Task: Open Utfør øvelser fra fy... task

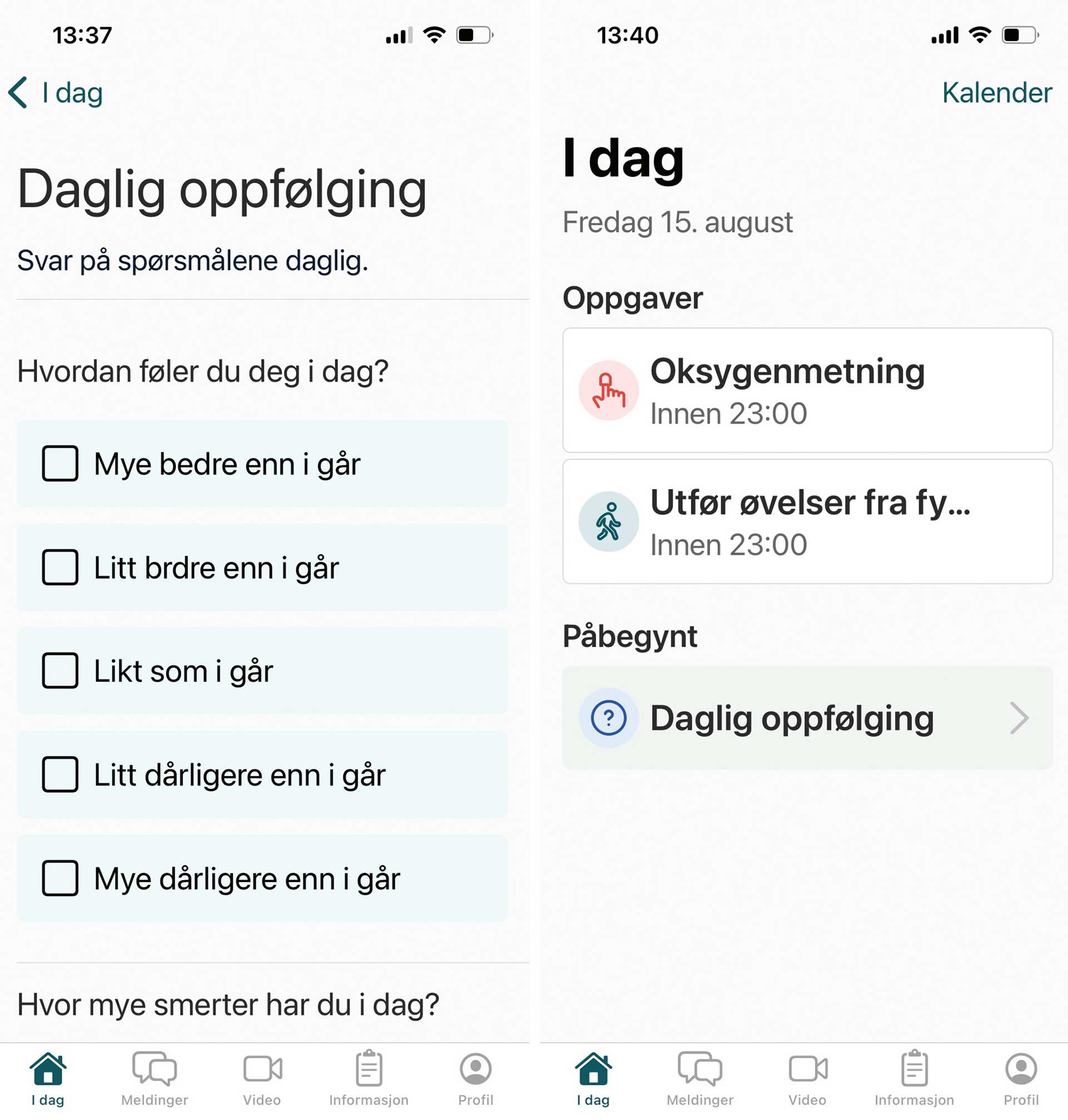Action: pos(807,521)
